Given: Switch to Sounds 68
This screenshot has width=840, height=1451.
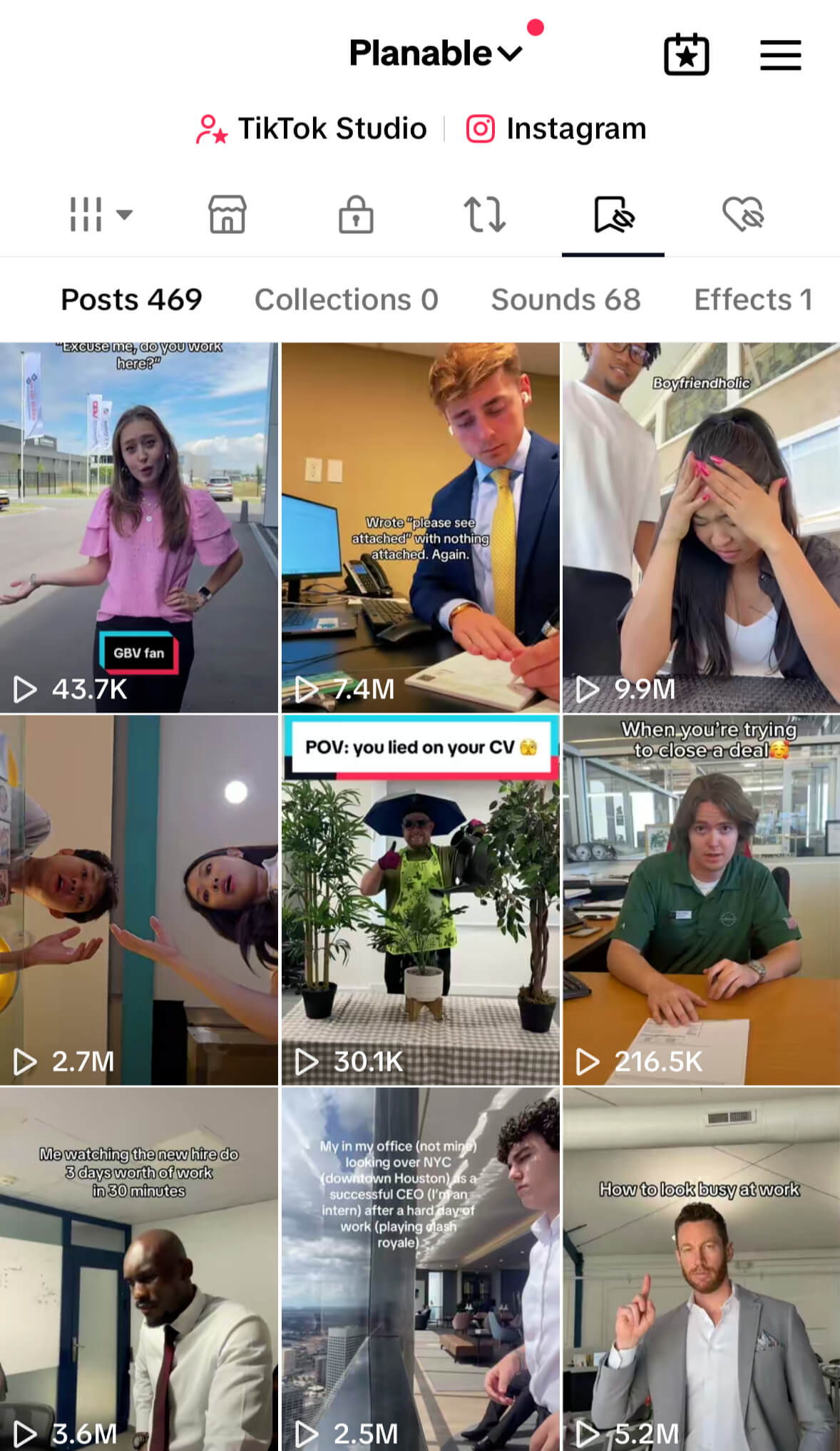Looking at the screenshot, I should (x=565, y=300).
